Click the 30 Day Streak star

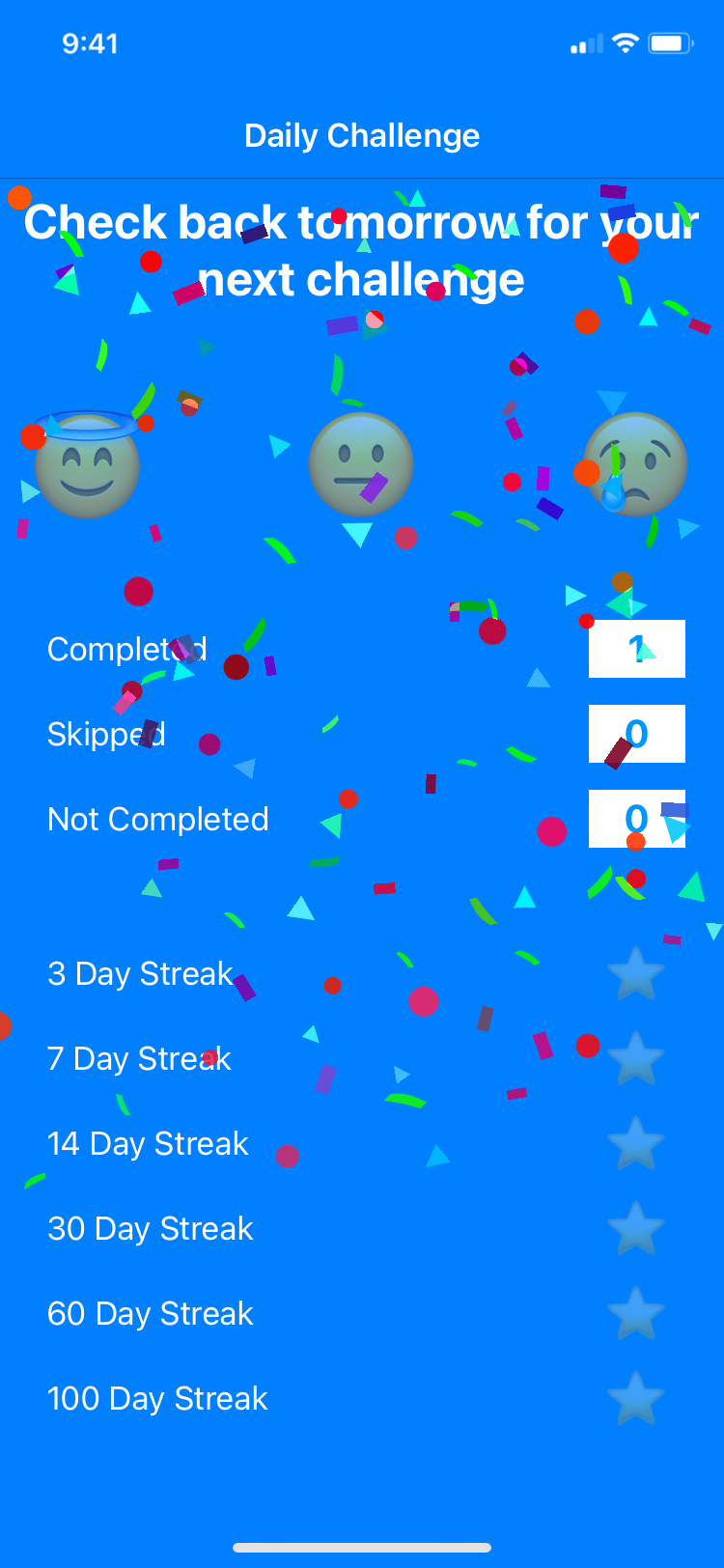(x=636, y=1228)
